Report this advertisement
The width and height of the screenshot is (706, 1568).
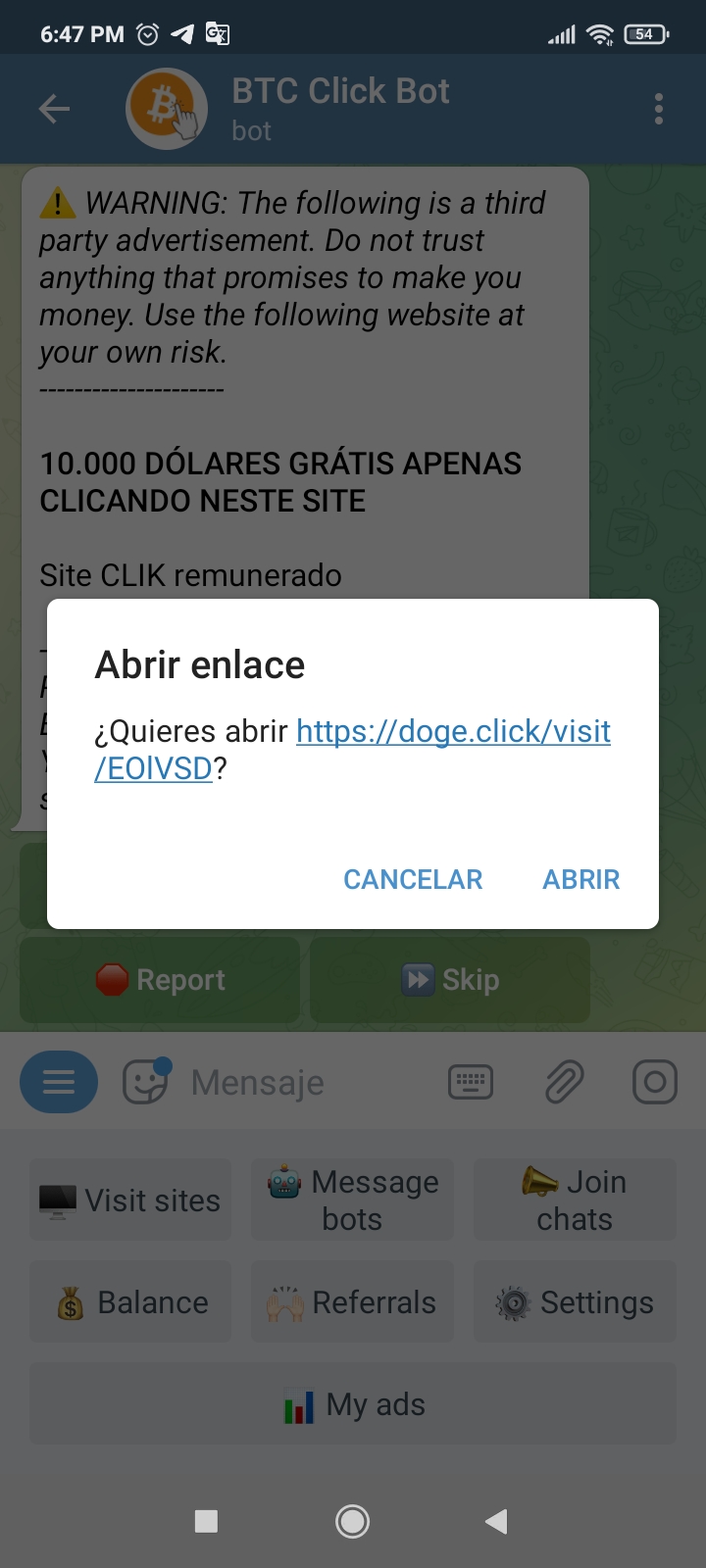click(160, 979)
